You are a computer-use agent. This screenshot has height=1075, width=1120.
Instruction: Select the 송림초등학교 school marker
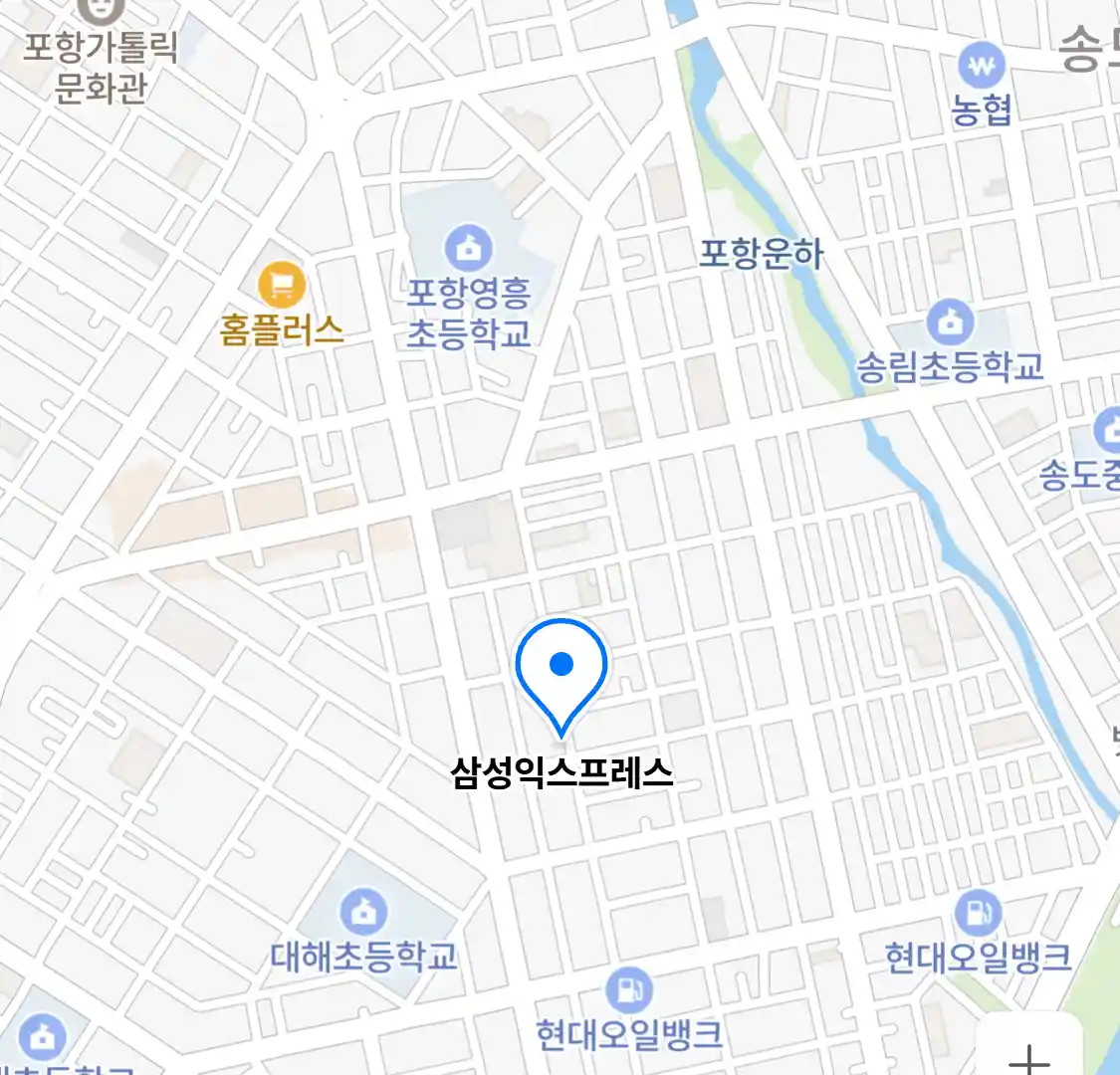pos(950,322)
